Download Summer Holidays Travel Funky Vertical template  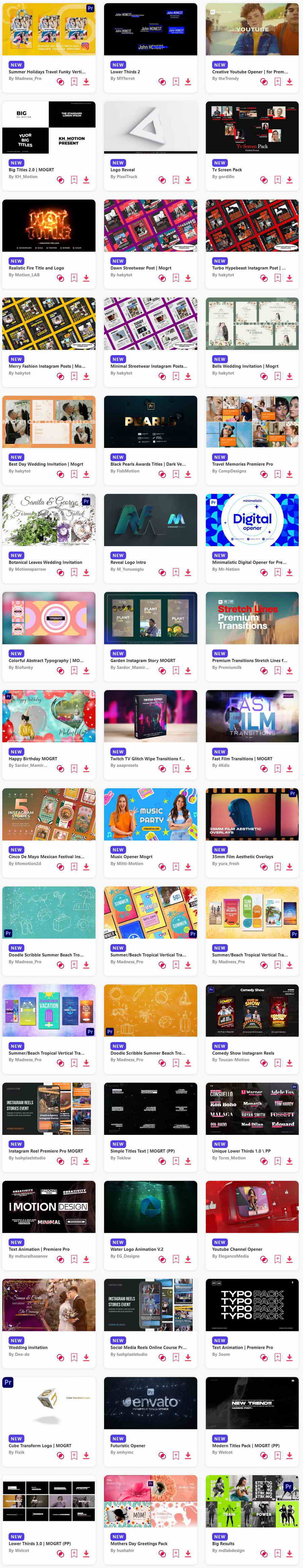click(x=86, y=82)
